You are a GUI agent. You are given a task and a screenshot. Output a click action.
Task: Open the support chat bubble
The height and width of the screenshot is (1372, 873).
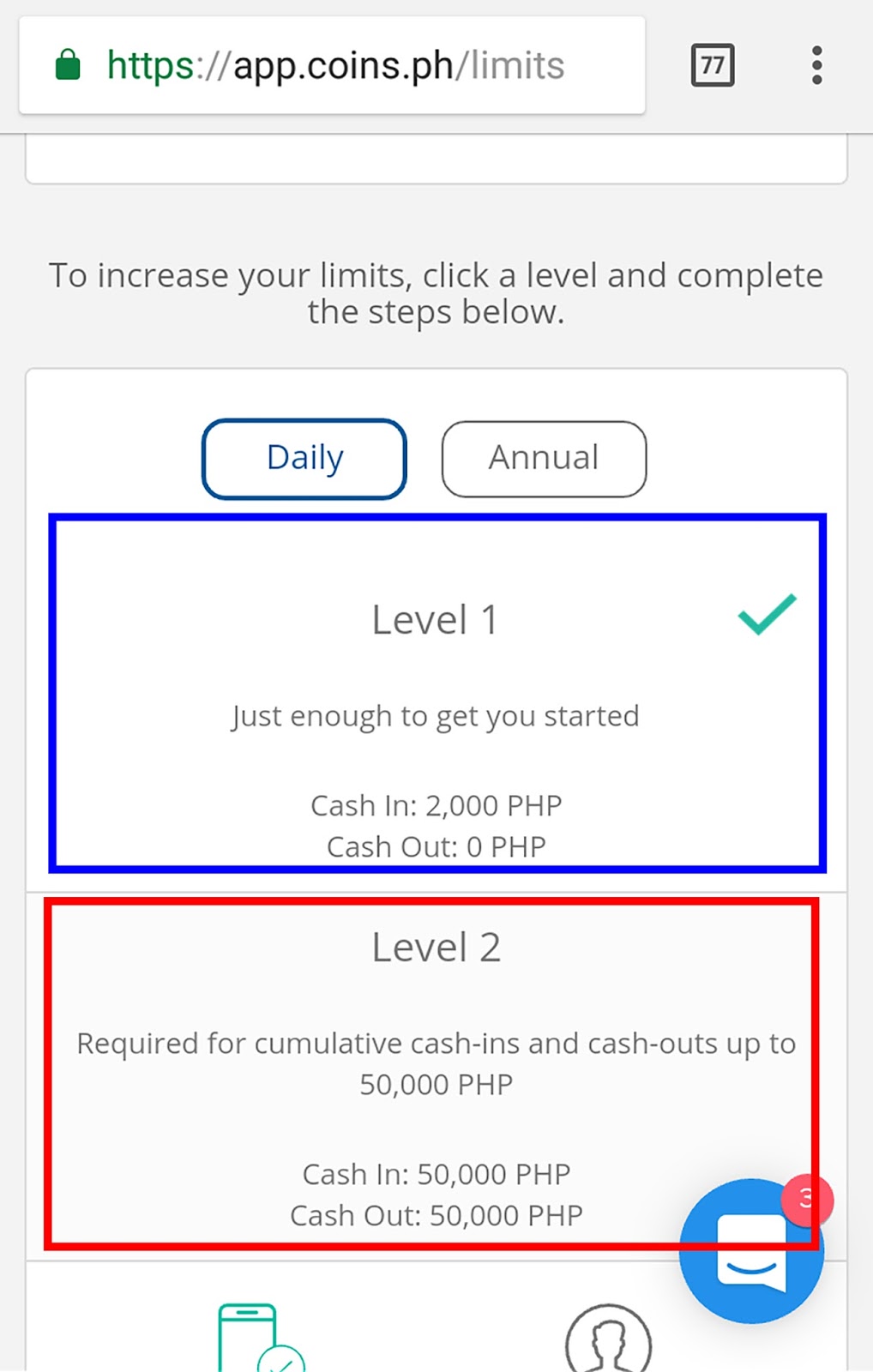[752, 1252]
